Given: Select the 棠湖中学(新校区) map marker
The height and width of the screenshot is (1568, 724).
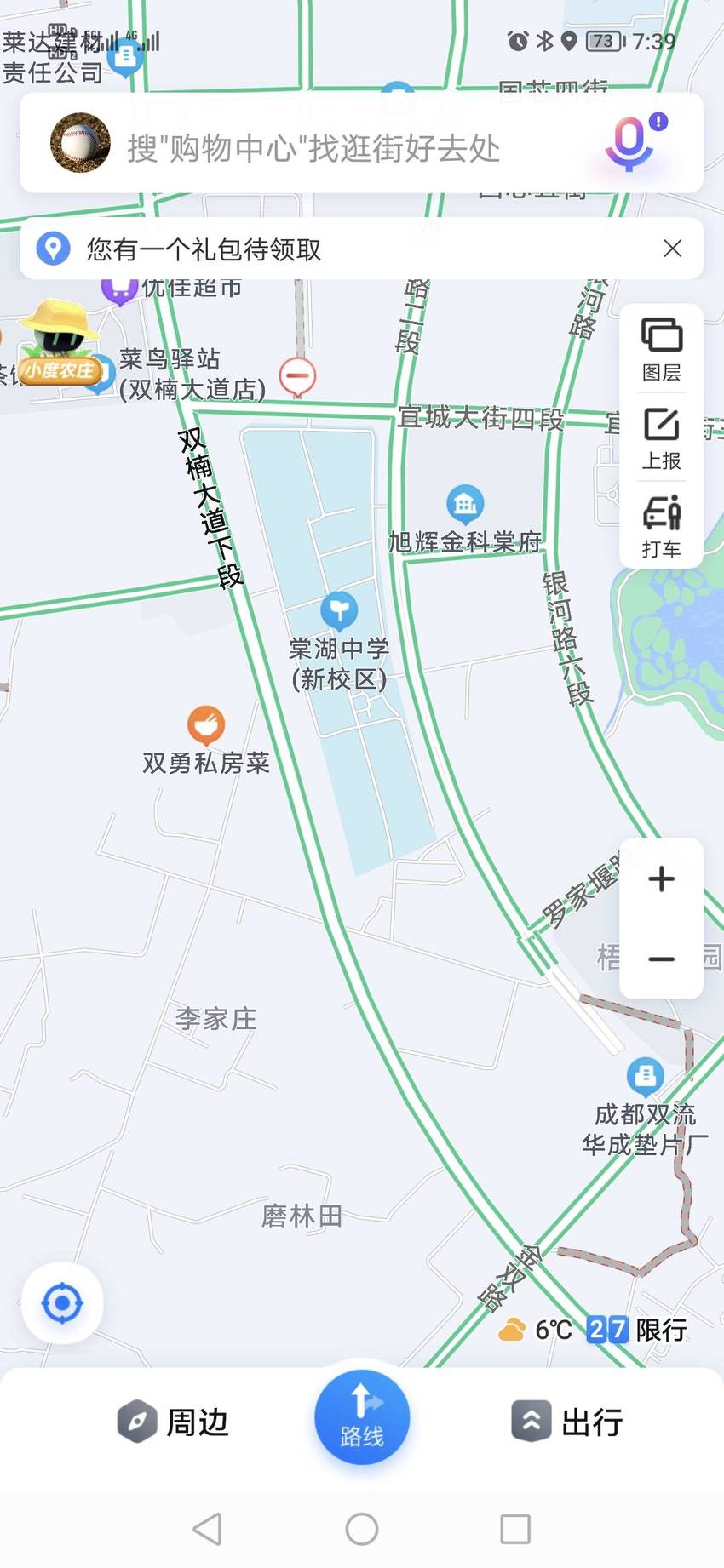Looking at the screenshot, I should pyautogui.click(x=339, y=610).
